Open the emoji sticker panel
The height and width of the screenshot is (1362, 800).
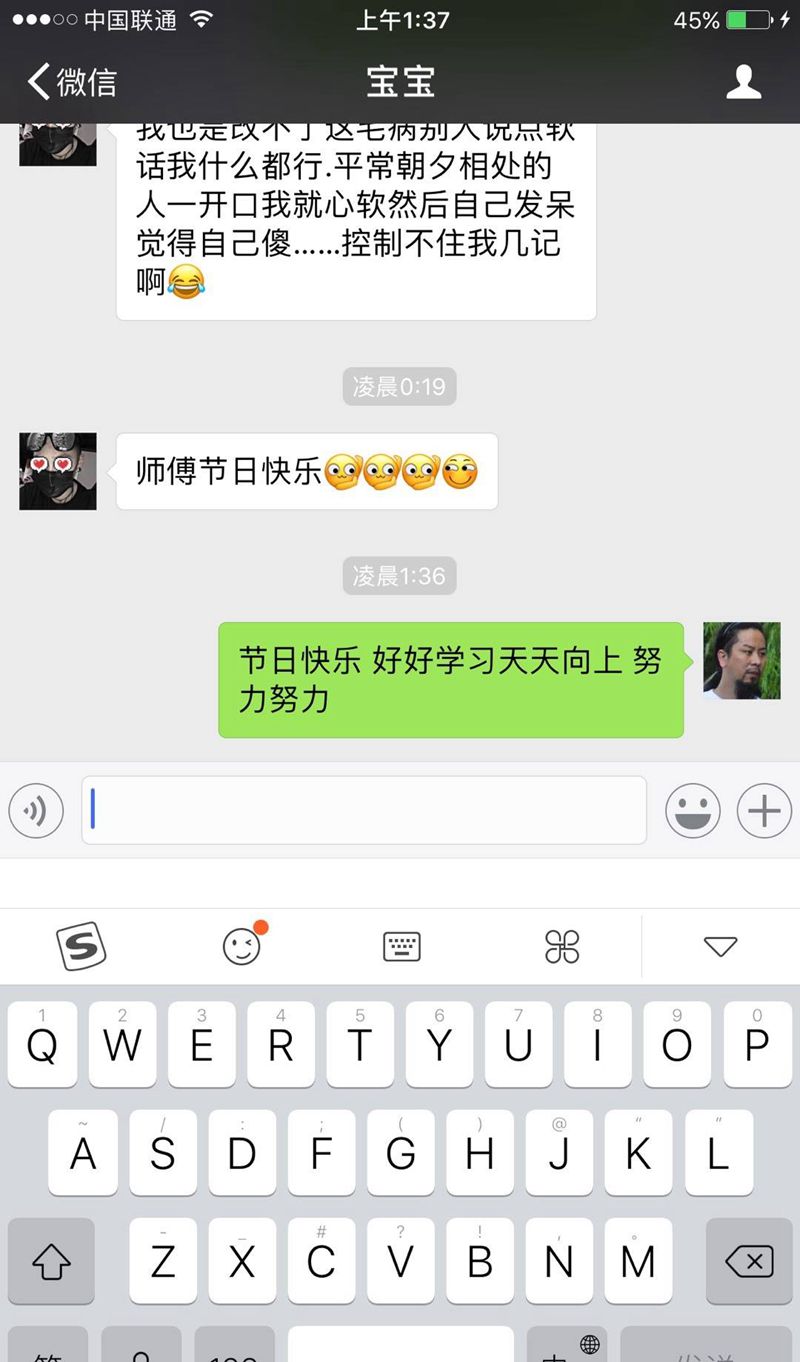[x=693, y=811]
